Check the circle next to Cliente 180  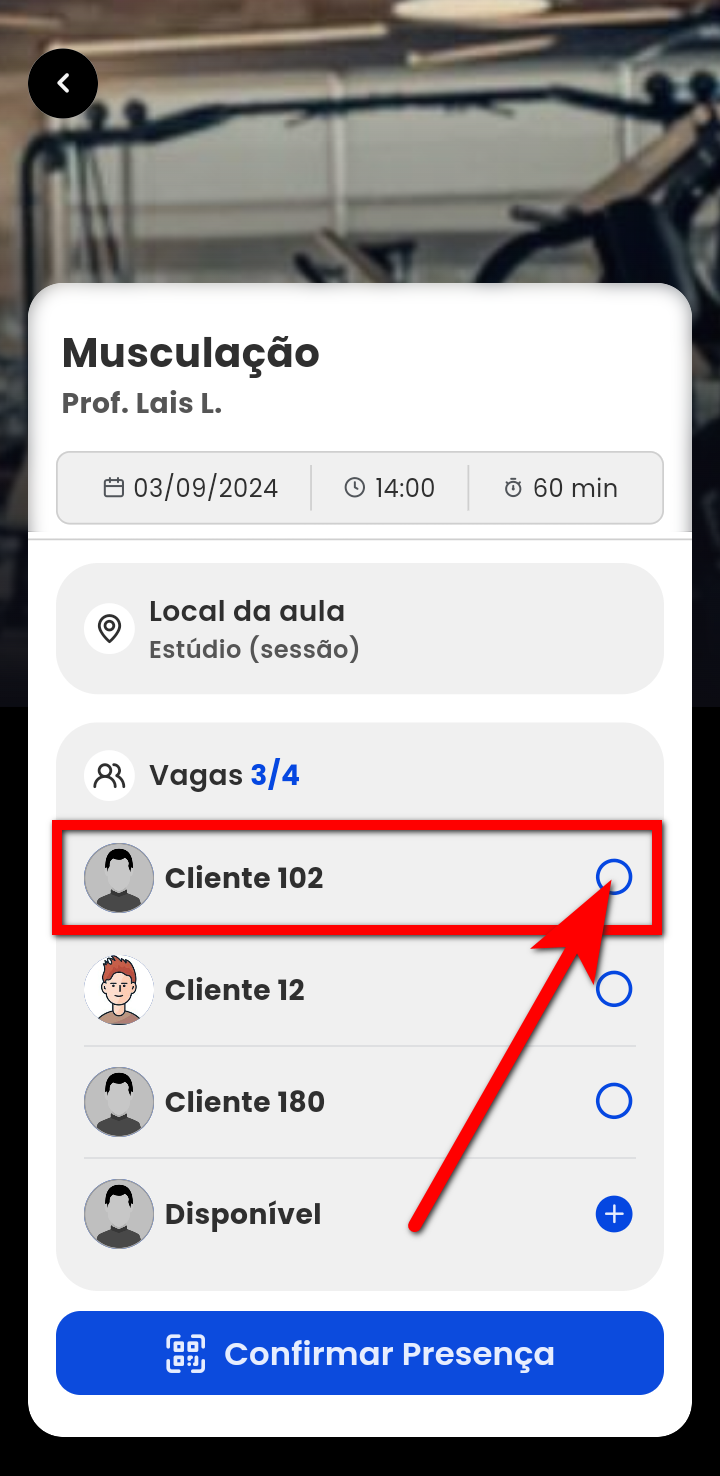pyautogui.click(x=614, y=1102)
